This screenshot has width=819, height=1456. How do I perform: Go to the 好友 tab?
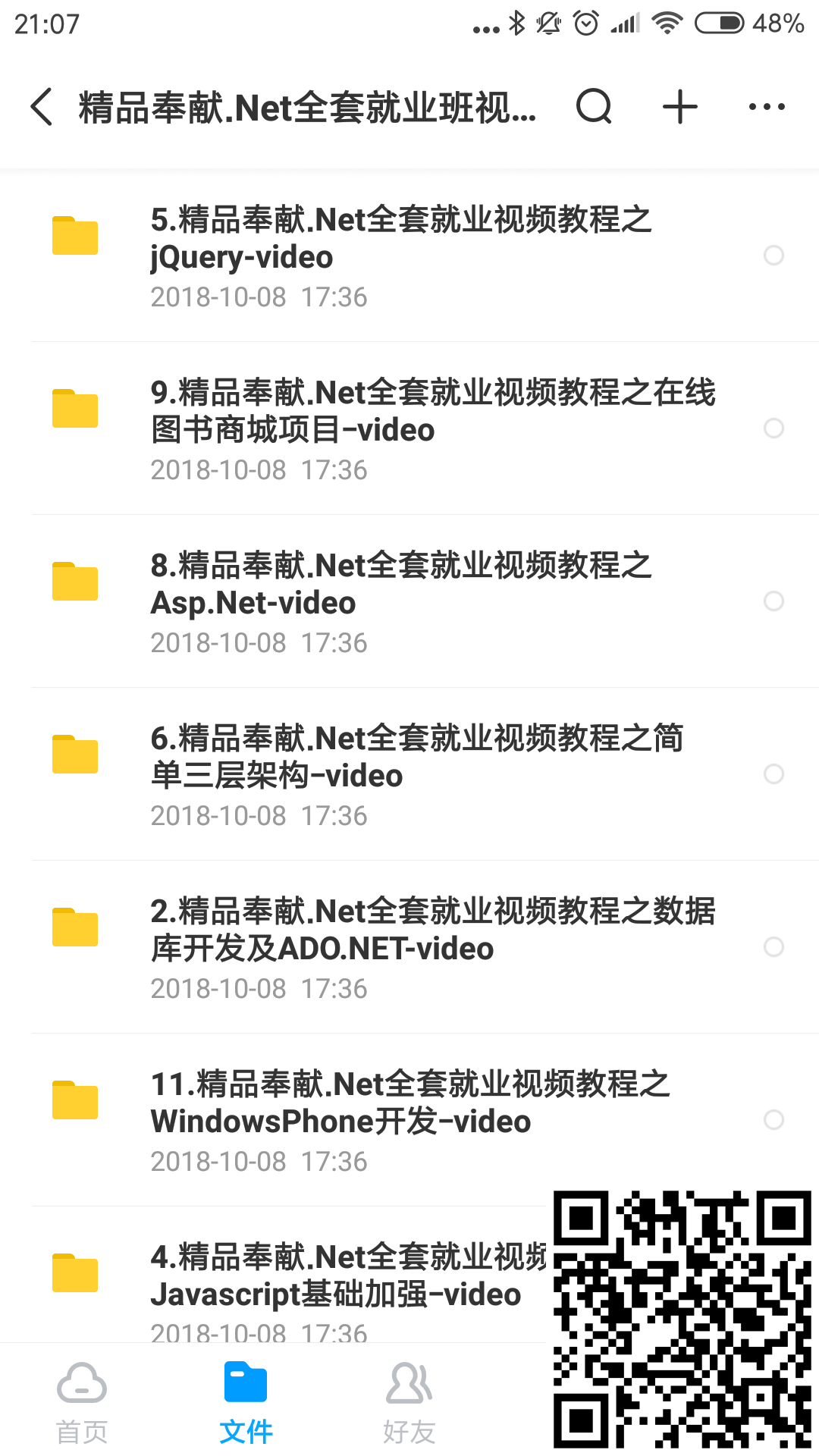pyautogui.click(x=409, y=1401)
